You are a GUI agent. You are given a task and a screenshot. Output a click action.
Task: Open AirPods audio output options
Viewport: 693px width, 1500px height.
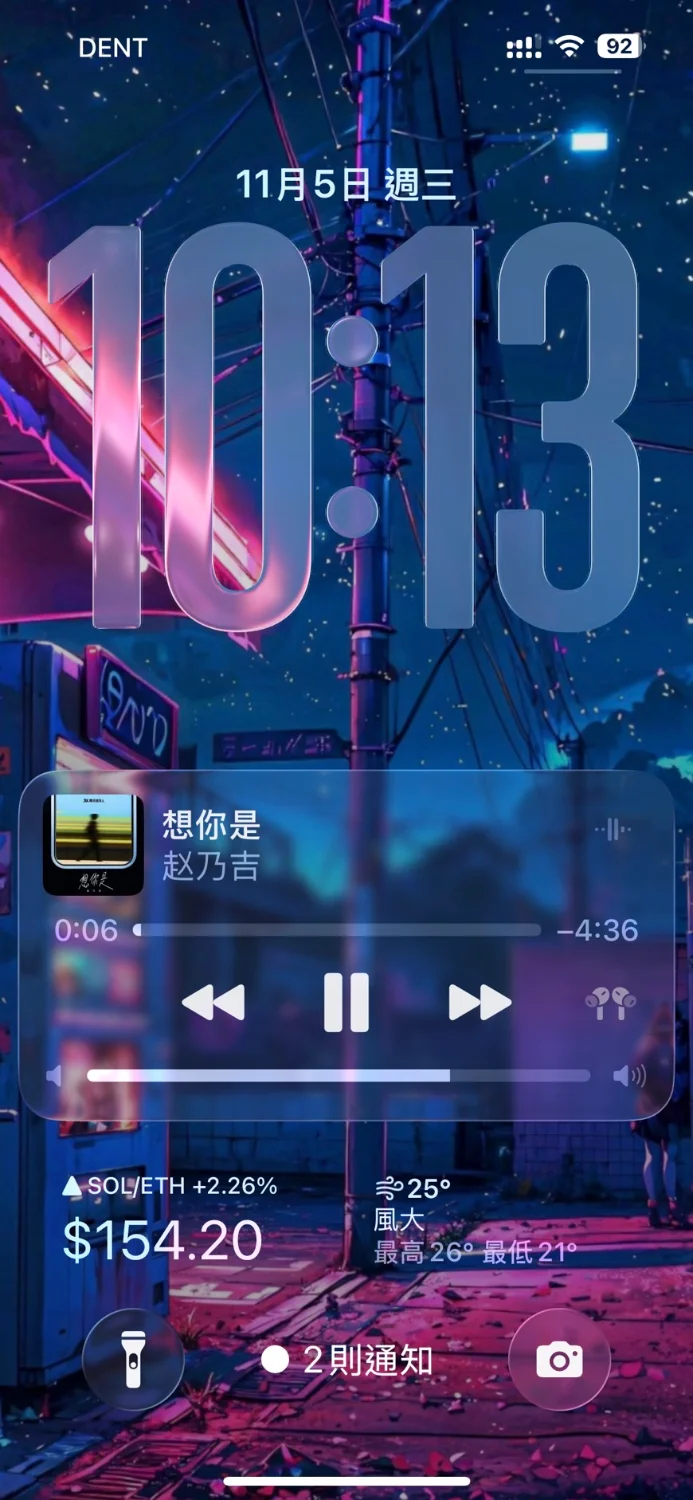point(610,1002)
